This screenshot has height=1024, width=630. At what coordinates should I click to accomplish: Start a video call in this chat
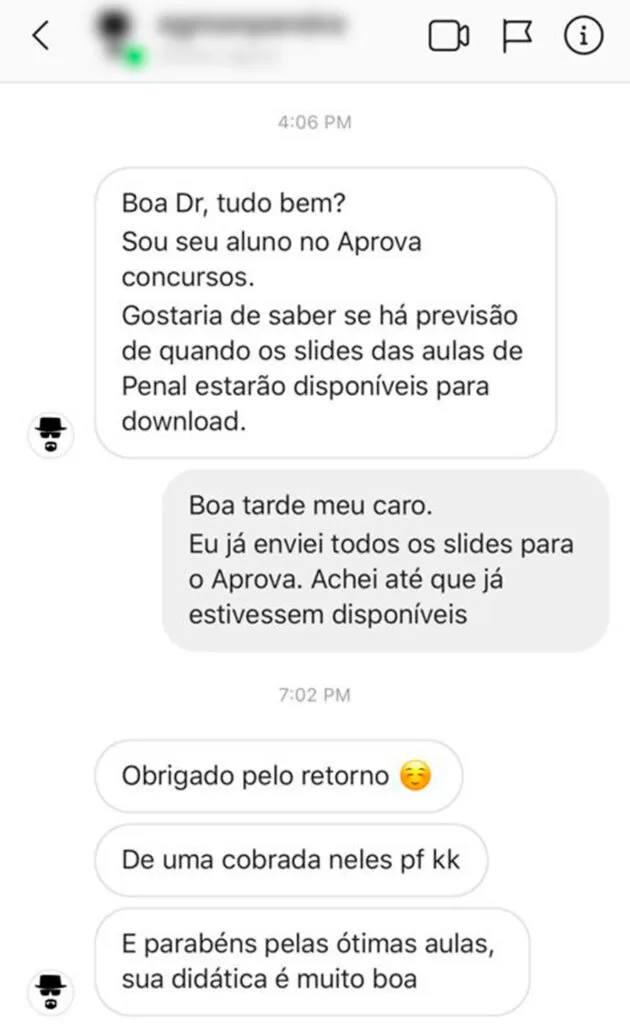click(x=449, y=37)
